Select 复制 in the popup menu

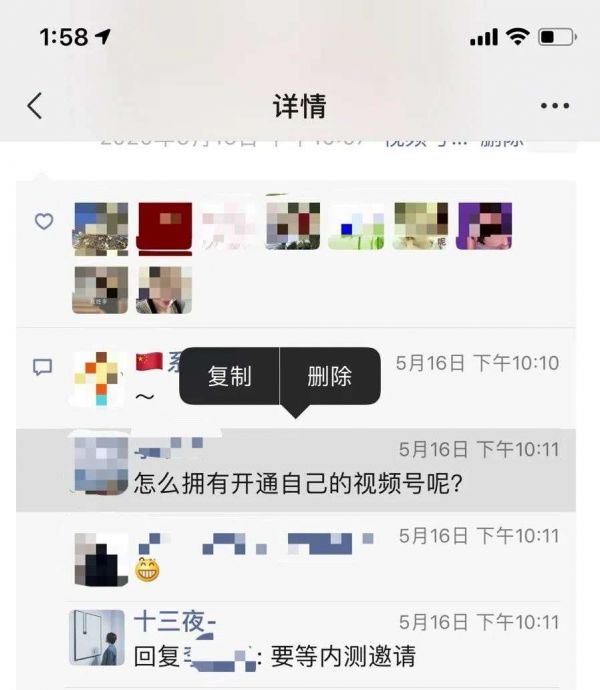tap(229, 376)
